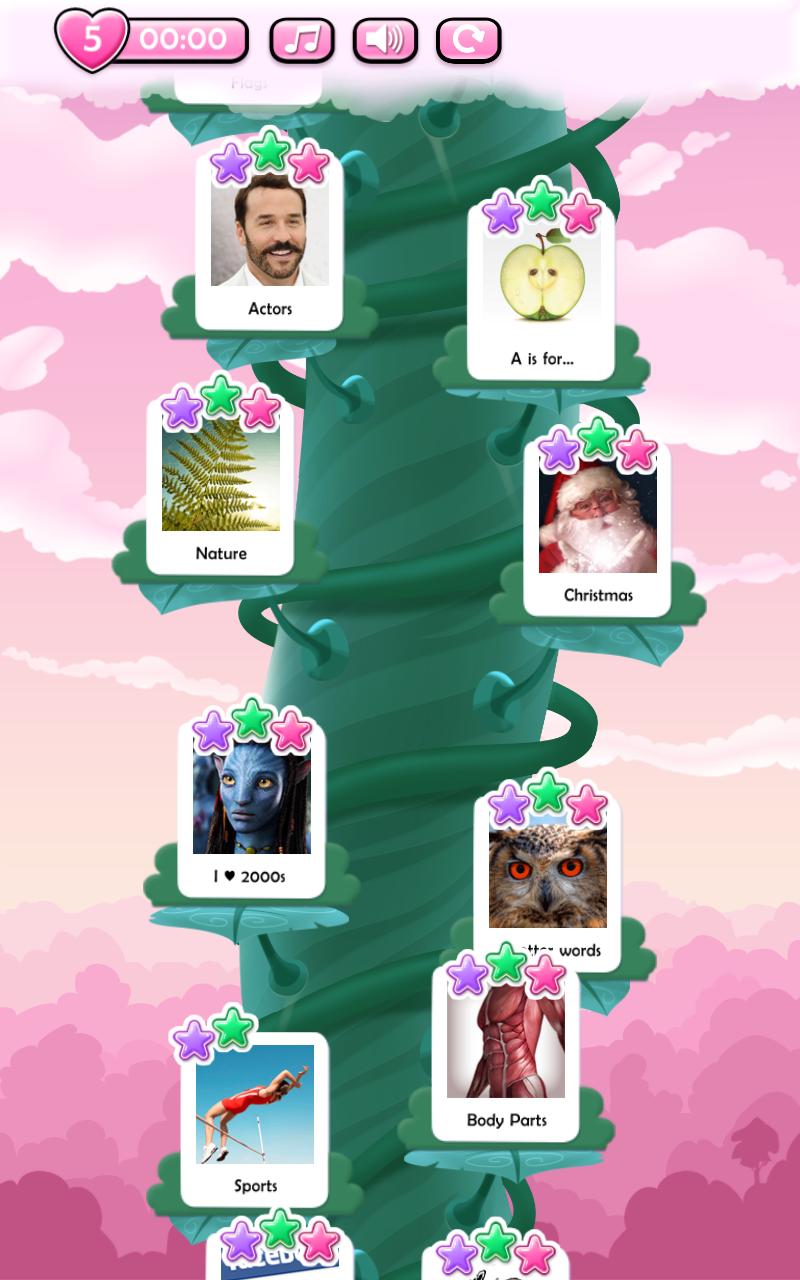This screenshot has height=1280, width=800.
Task: Choose the Christmas category card
Action: [597, 532]
